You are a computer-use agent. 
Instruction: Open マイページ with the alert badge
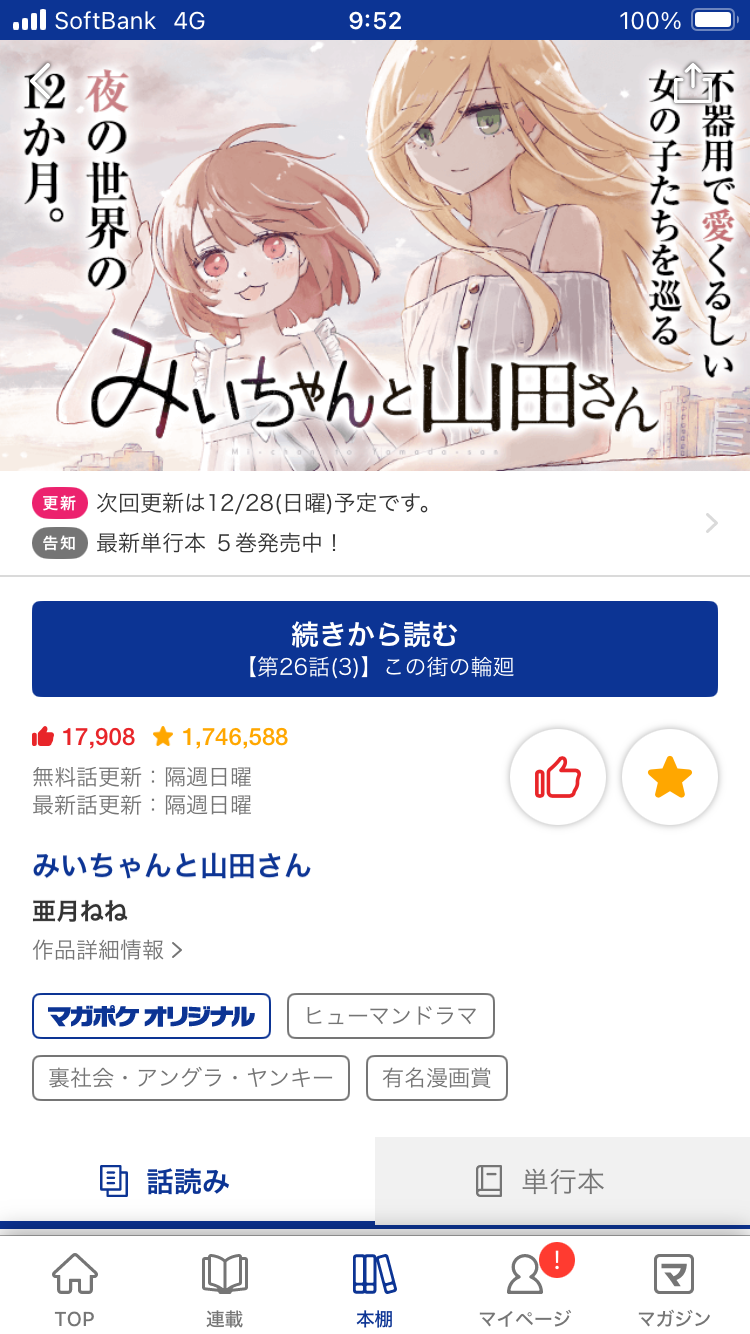pos(525,1288)
